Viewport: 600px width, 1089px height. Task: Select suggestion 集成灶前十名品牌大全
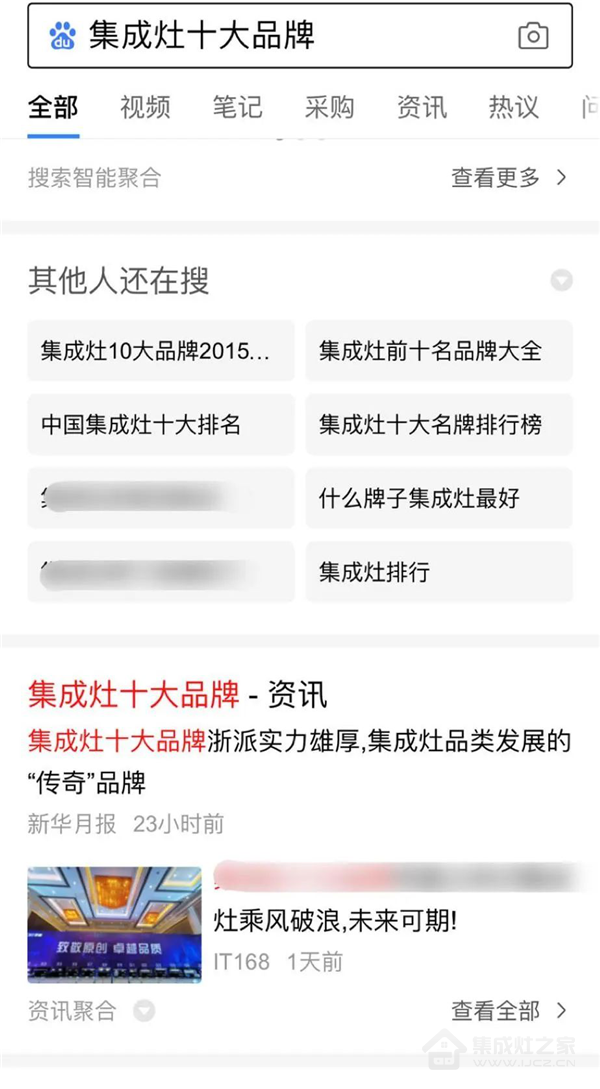tap(439, 350)
